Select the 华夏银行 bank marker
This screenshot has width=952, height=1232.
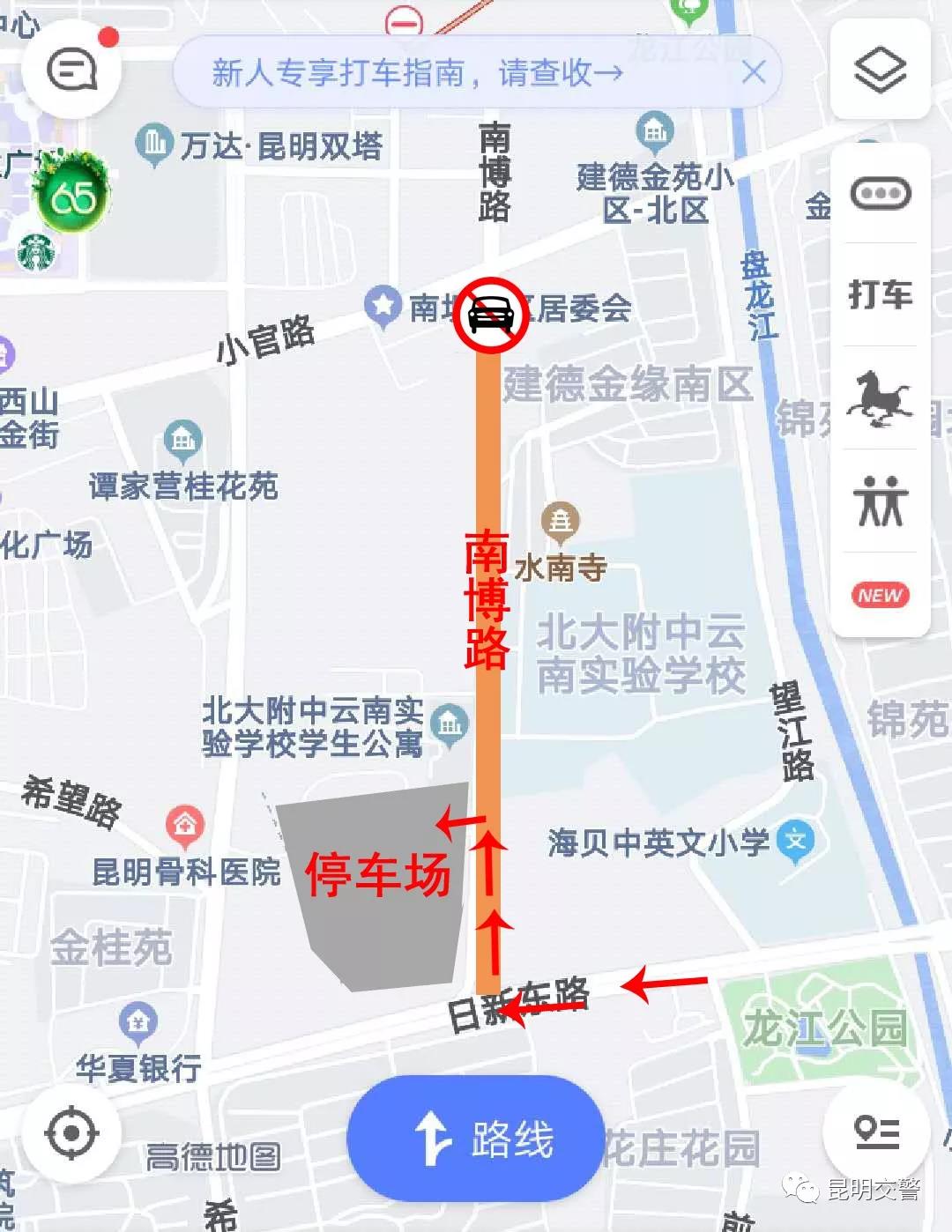click(138, 1022)
